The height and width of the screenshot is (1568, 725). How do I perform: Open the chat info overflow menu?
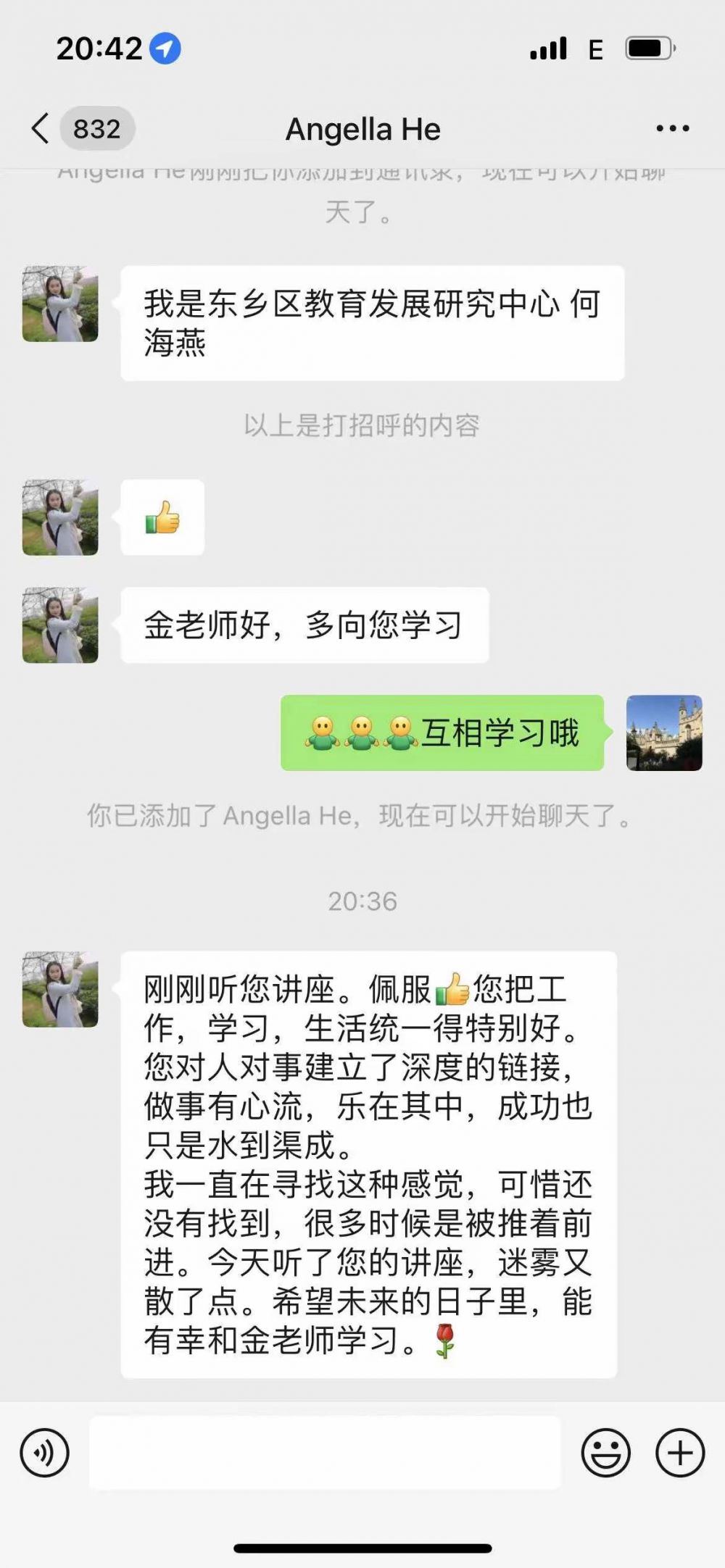(x=672, y=129)
